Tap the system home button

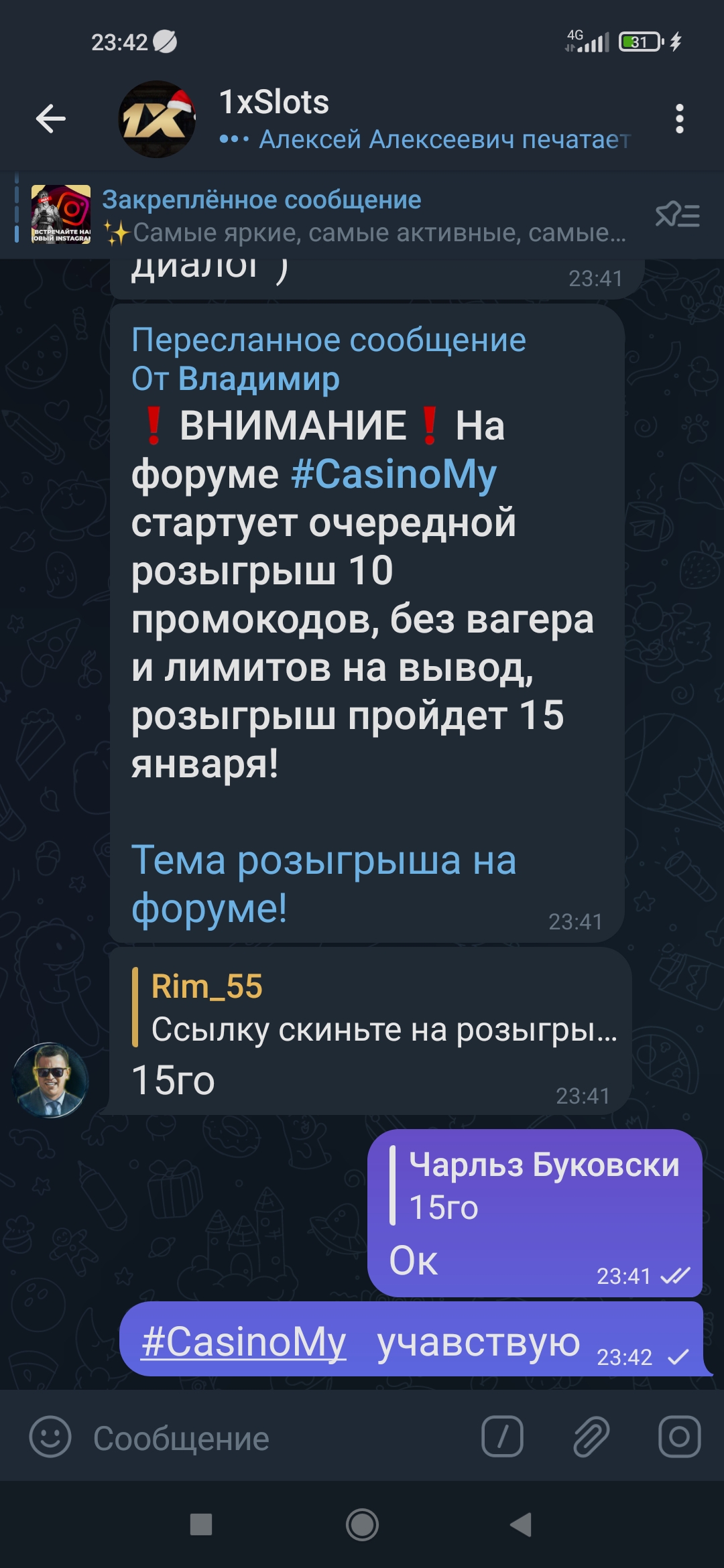(x=362, y=1525)
